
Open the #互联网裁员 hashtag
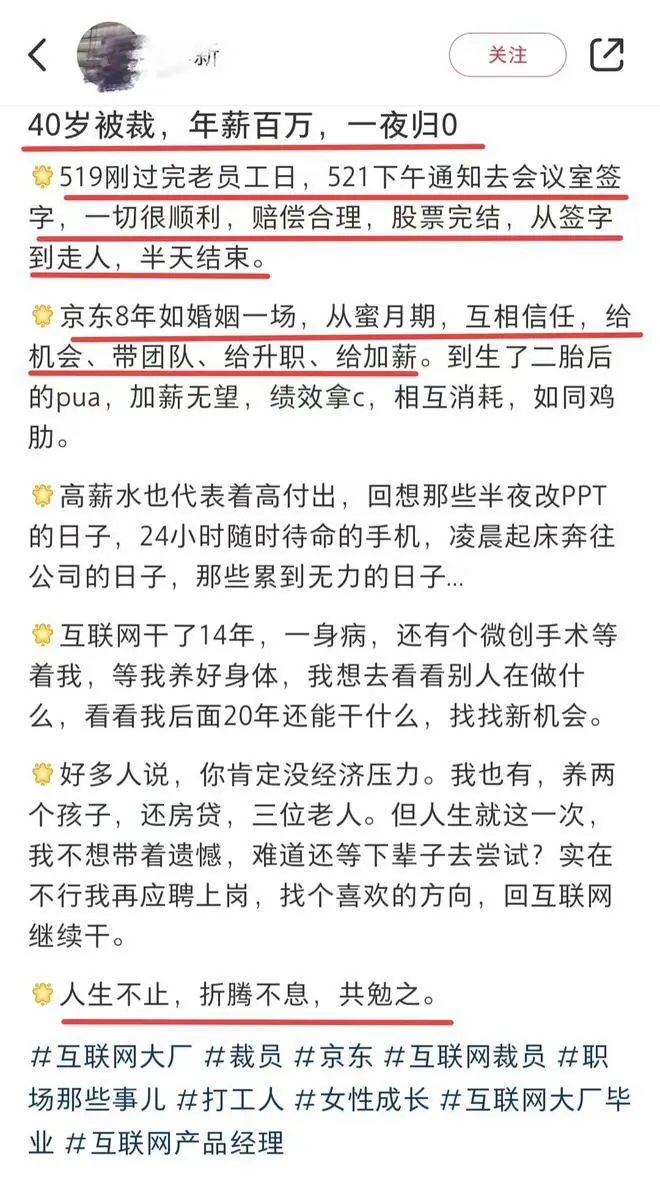[x=464, y=1056]
